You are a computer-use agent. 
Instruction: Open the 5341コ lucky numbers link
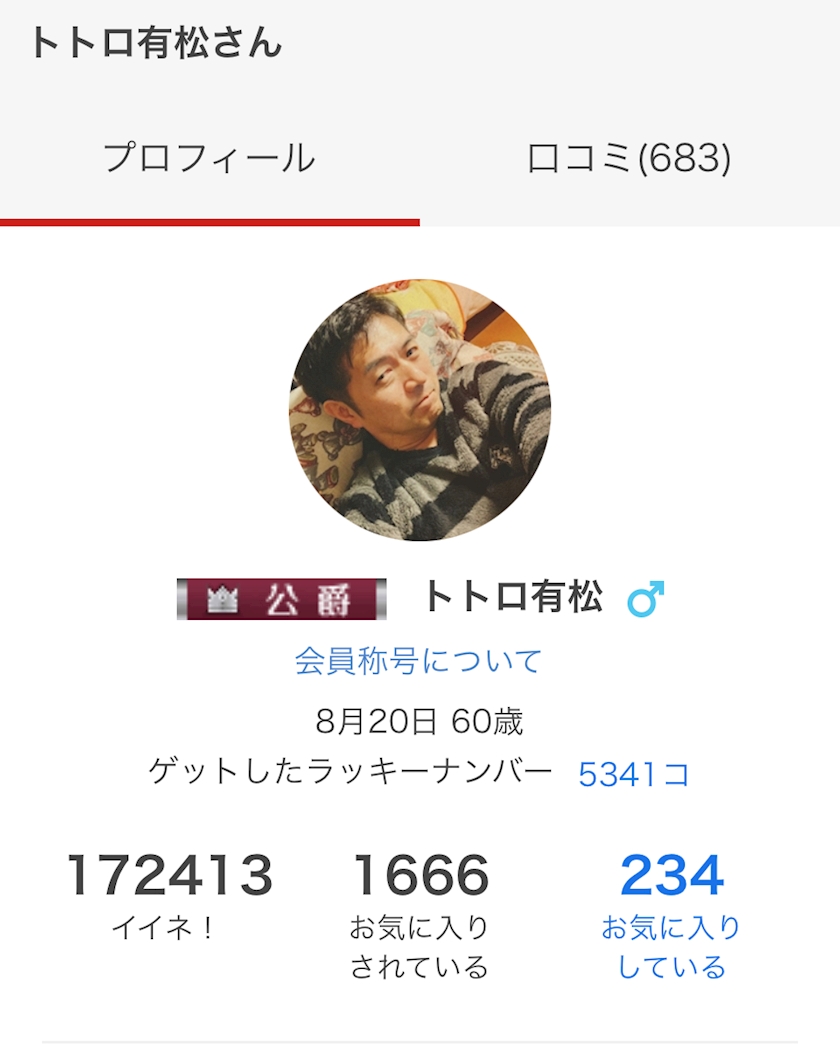pos(634,774)
